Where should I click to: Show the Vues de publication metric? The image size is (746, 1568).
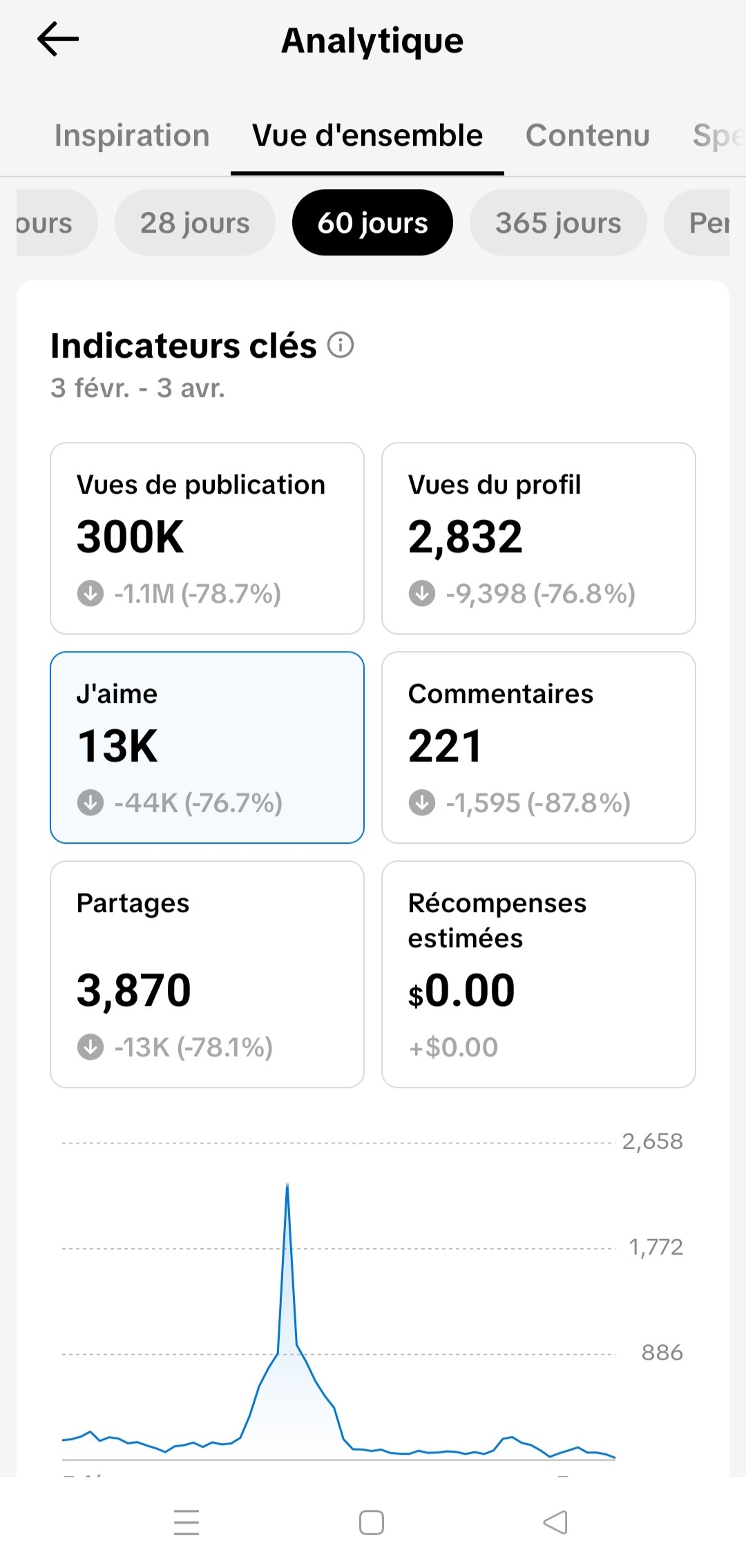point(207,538)
